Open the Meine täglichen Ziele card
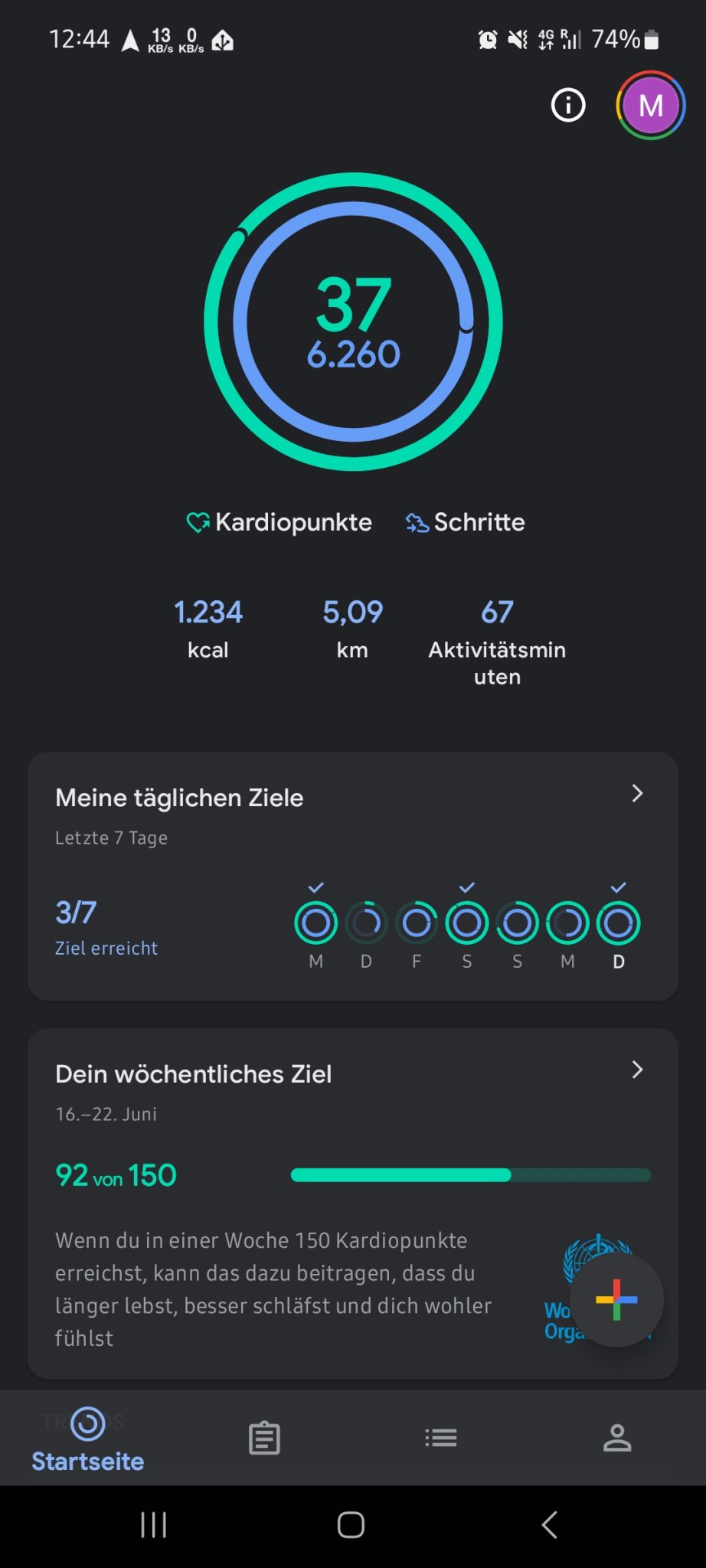Viewport: 706px width, 1568px height. point(353,876)
